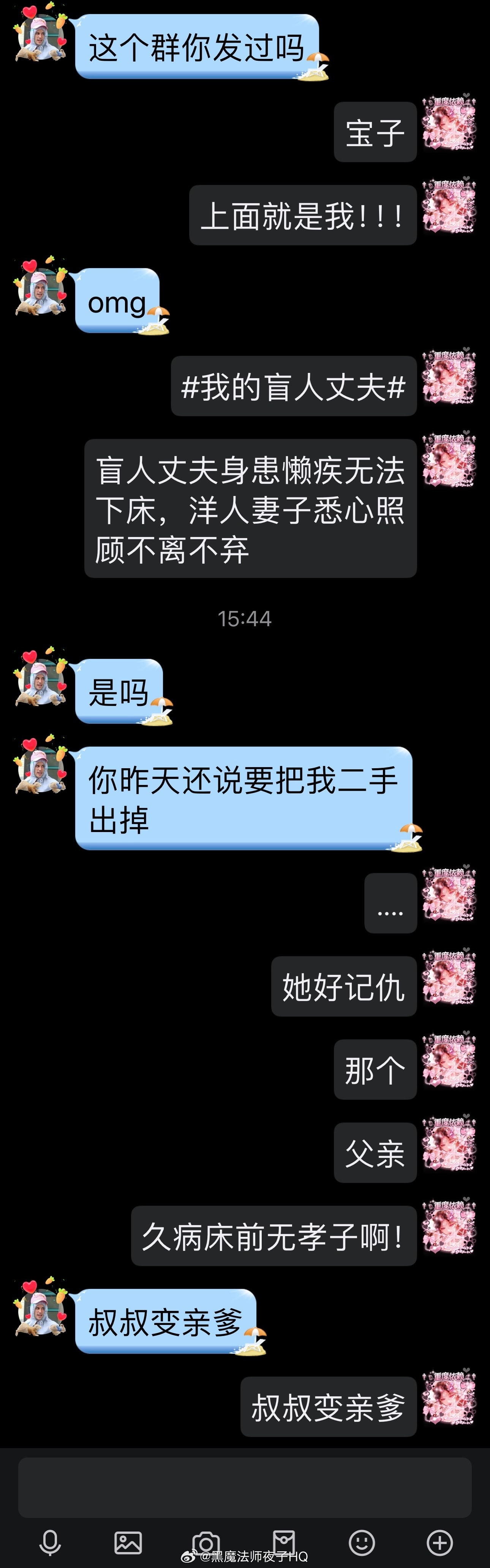The width and height of the screenshot is (490, 1568).
Task: Start a voice message with the microphone
Action: pos(50,1543)
